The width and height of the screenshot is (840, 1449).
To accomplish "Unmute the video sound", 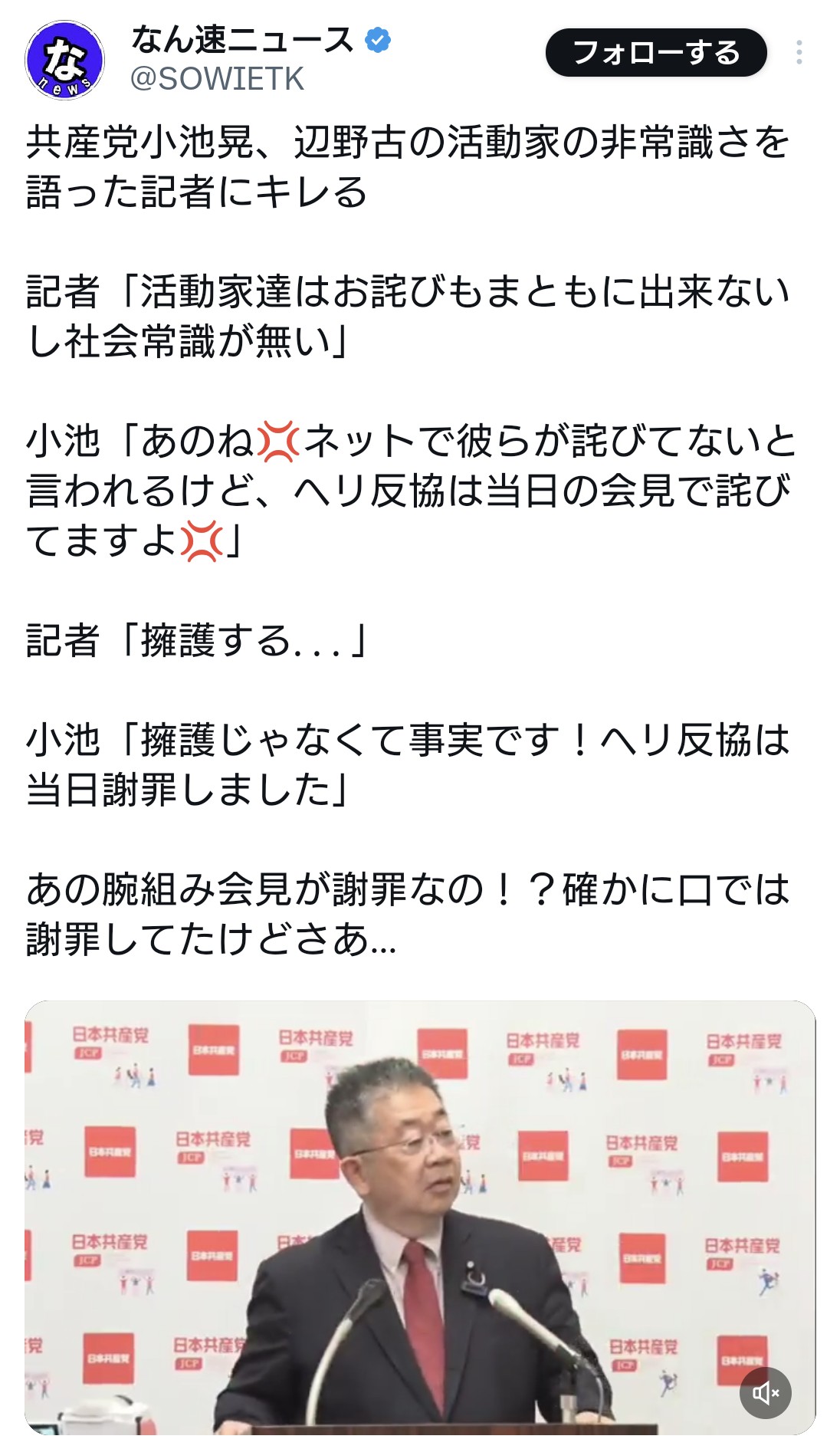I will click(765, 1392).
